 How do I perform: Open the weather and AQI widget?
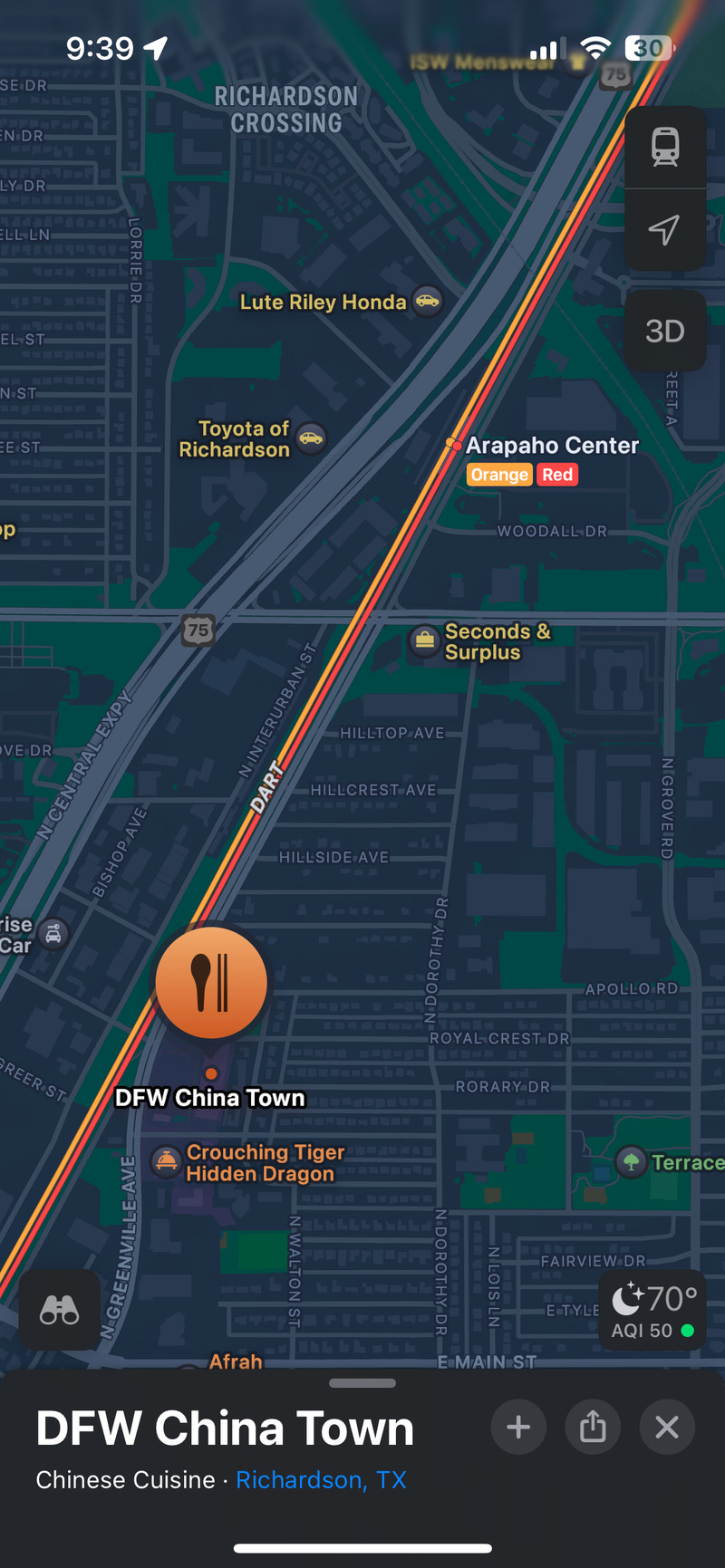(652, 1312)
